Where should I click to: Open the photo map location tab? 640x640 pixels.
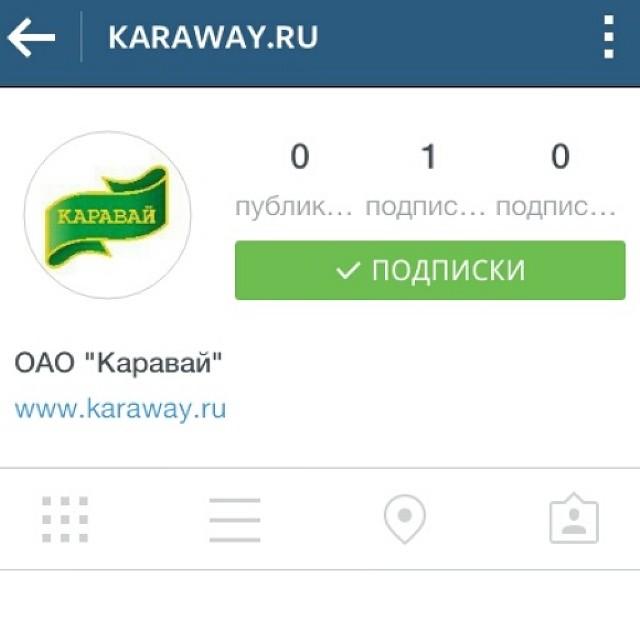pos(405,519)
